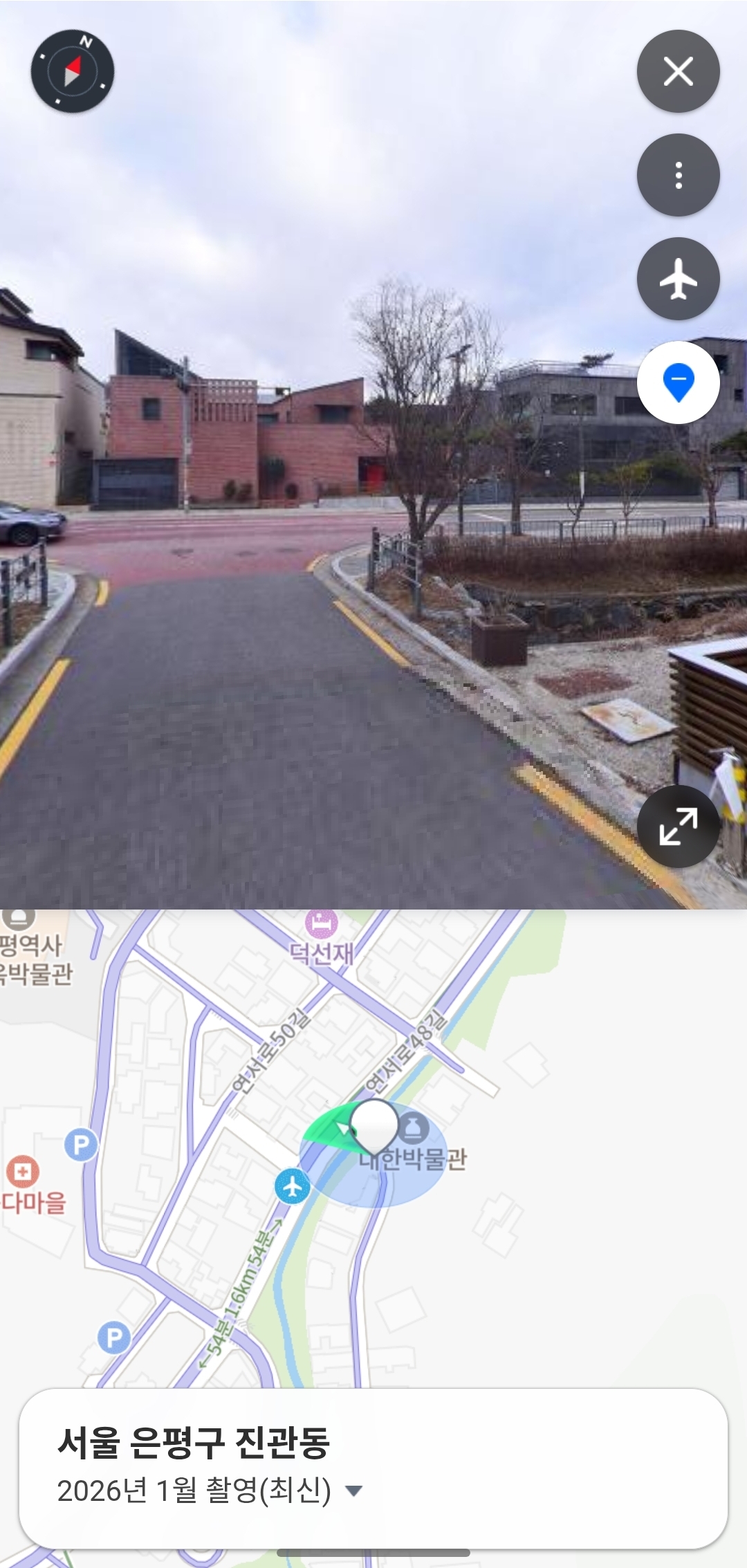The width and height of the screenshot is (747, 1568).
Task: Expand street view to full screen
Action: tap(678, 826)
